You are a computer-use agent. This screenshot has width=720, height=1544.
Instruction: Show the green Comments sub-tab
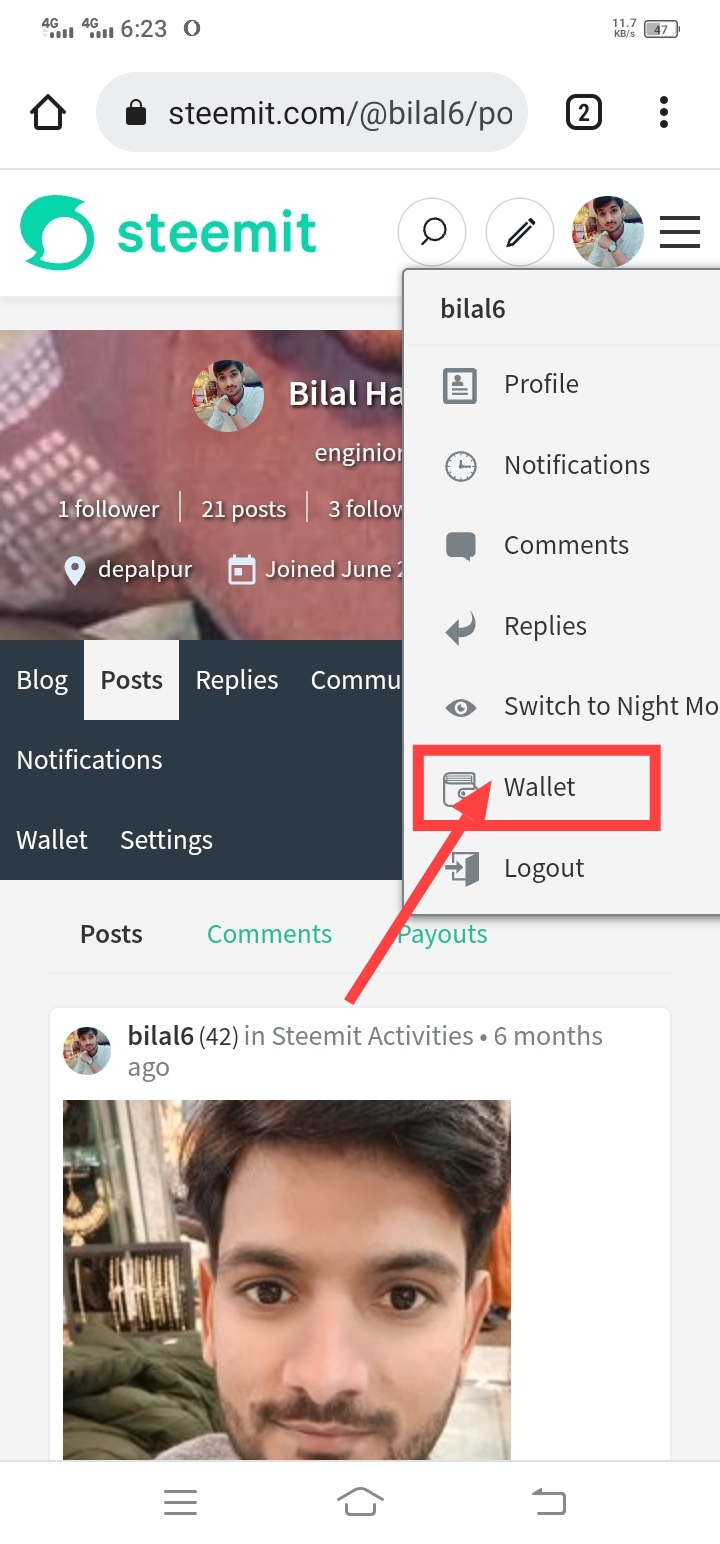(x=269, y=934)
